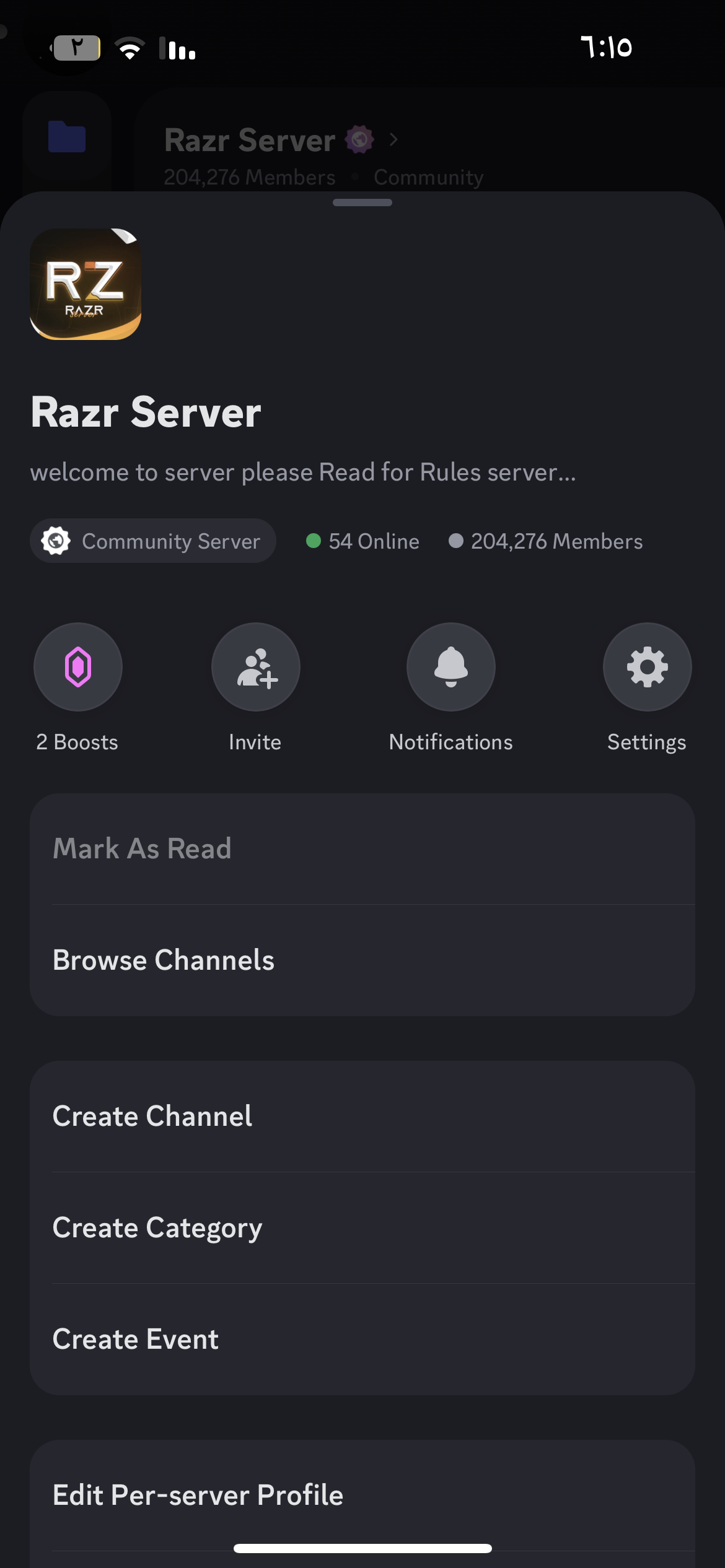Choose Create Channel
This screenshot has width=725, height=1568.
point(362,1117)
